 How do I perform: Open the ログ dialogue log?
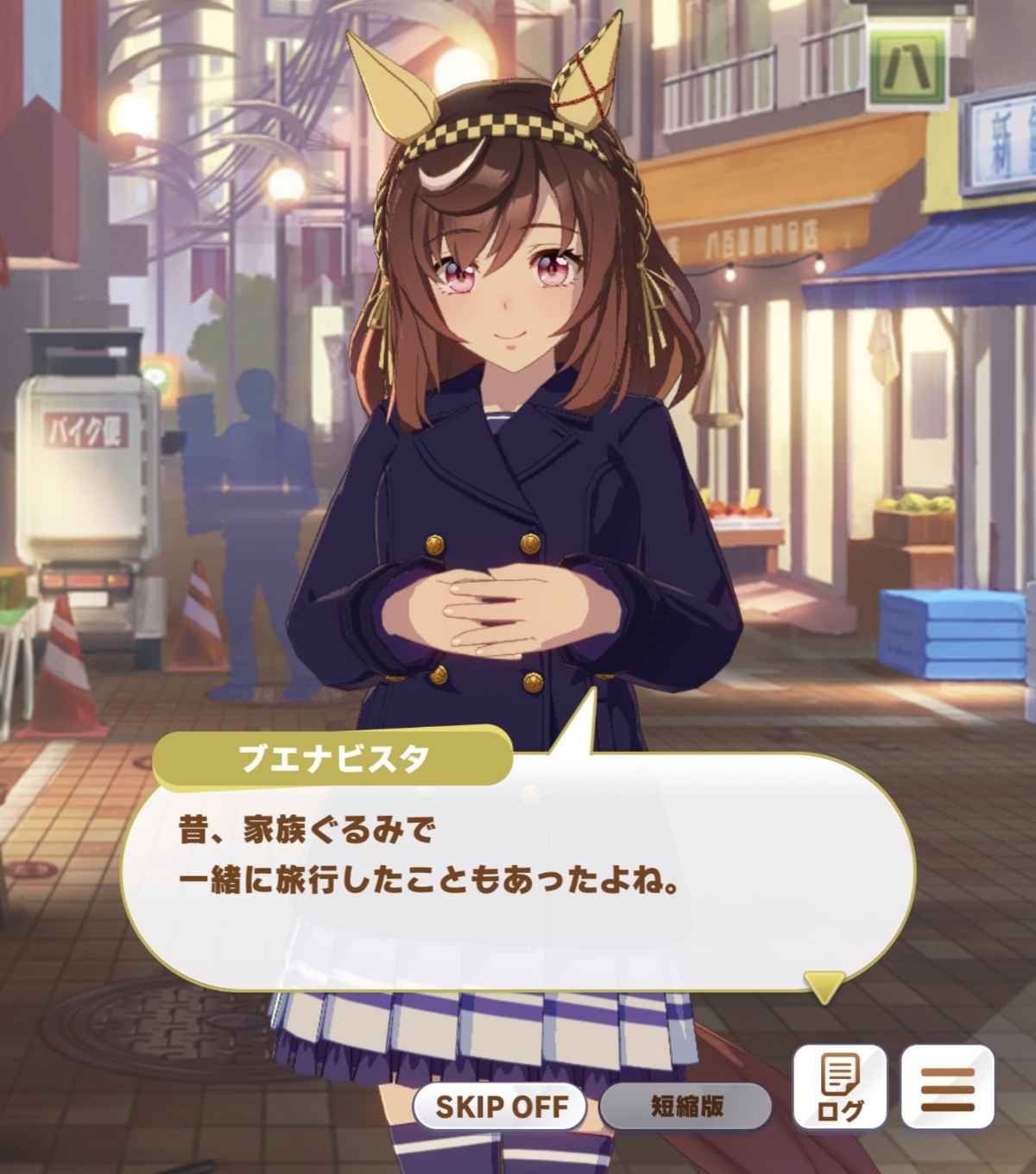coord(839,1086)
